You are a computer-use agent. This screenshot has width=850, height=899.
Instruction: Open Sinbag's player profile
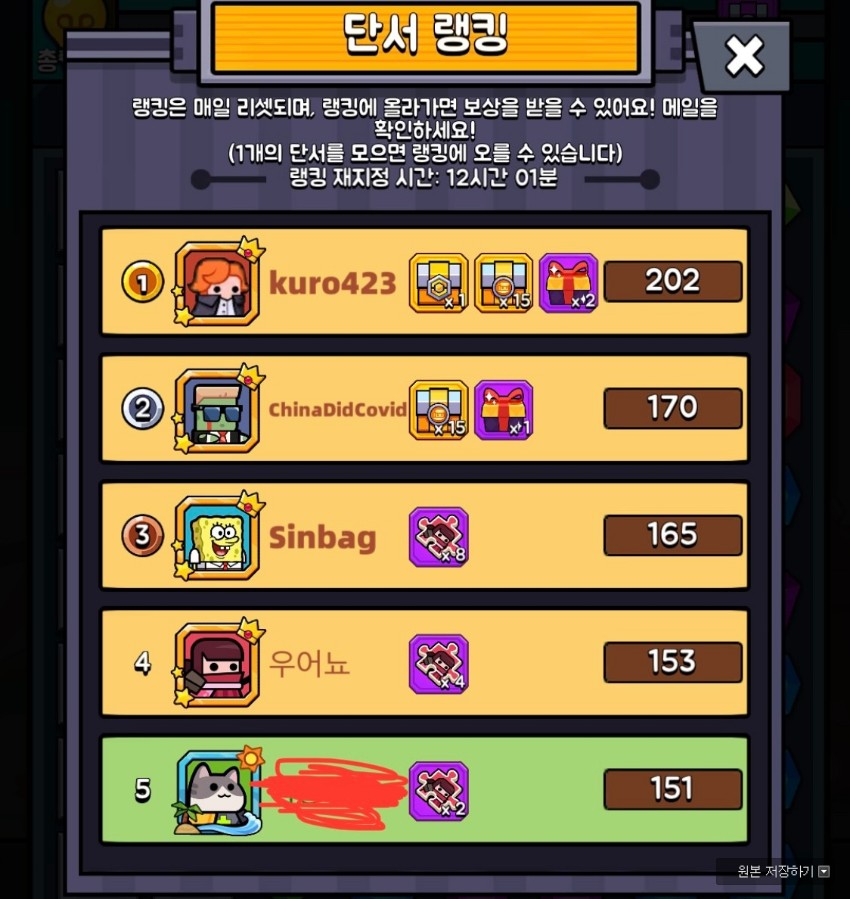[217, 537]
